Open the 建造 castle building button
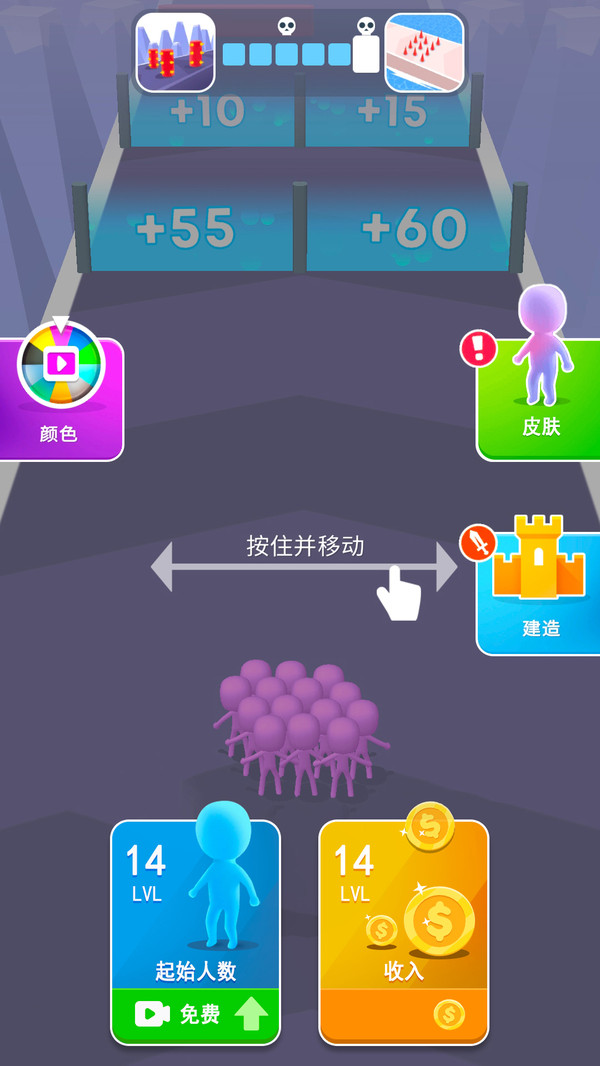Screen dimensions: 600x1066 (x=540, y=590)
